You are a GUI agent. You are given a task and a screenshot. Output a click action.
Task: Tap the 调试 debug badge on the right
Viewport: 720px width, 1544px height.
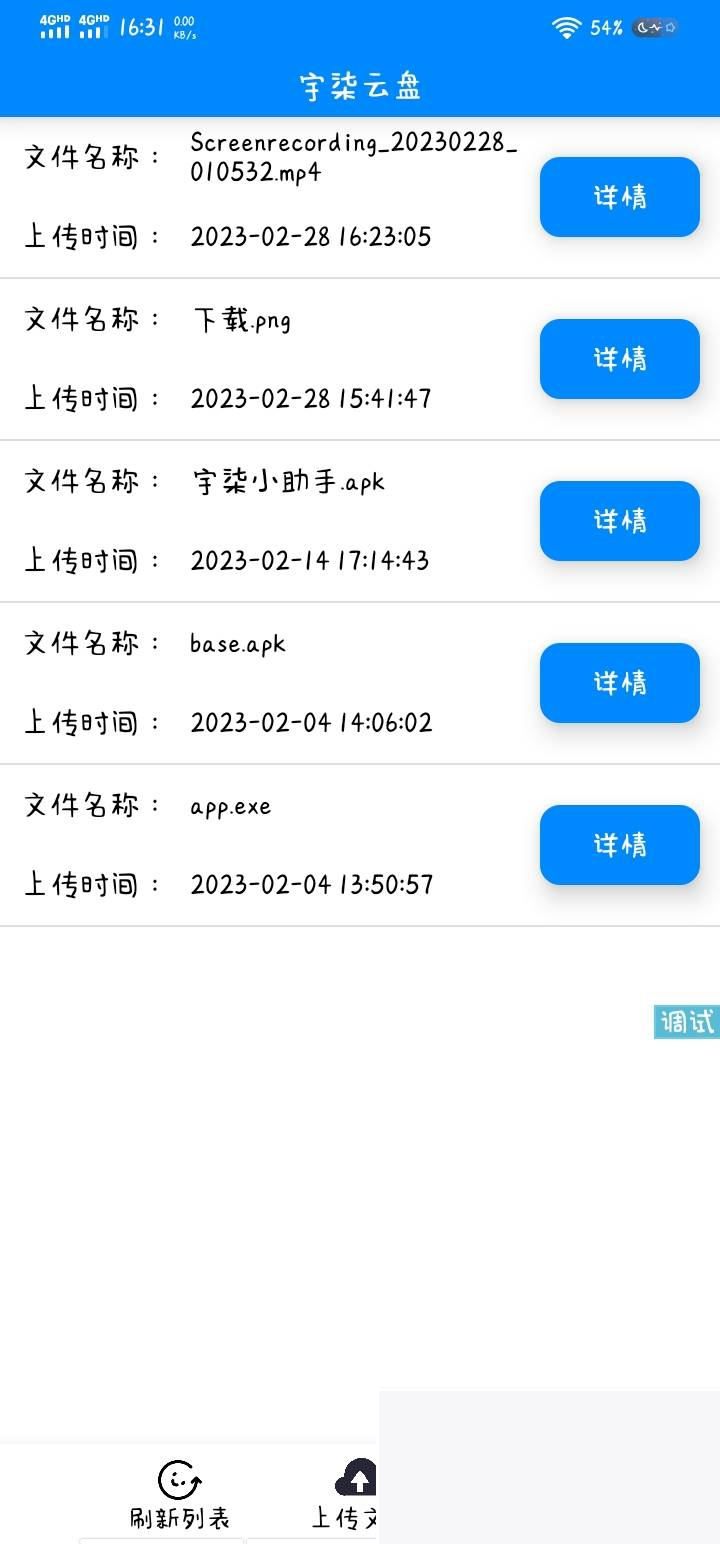[x=686, y=1021]
